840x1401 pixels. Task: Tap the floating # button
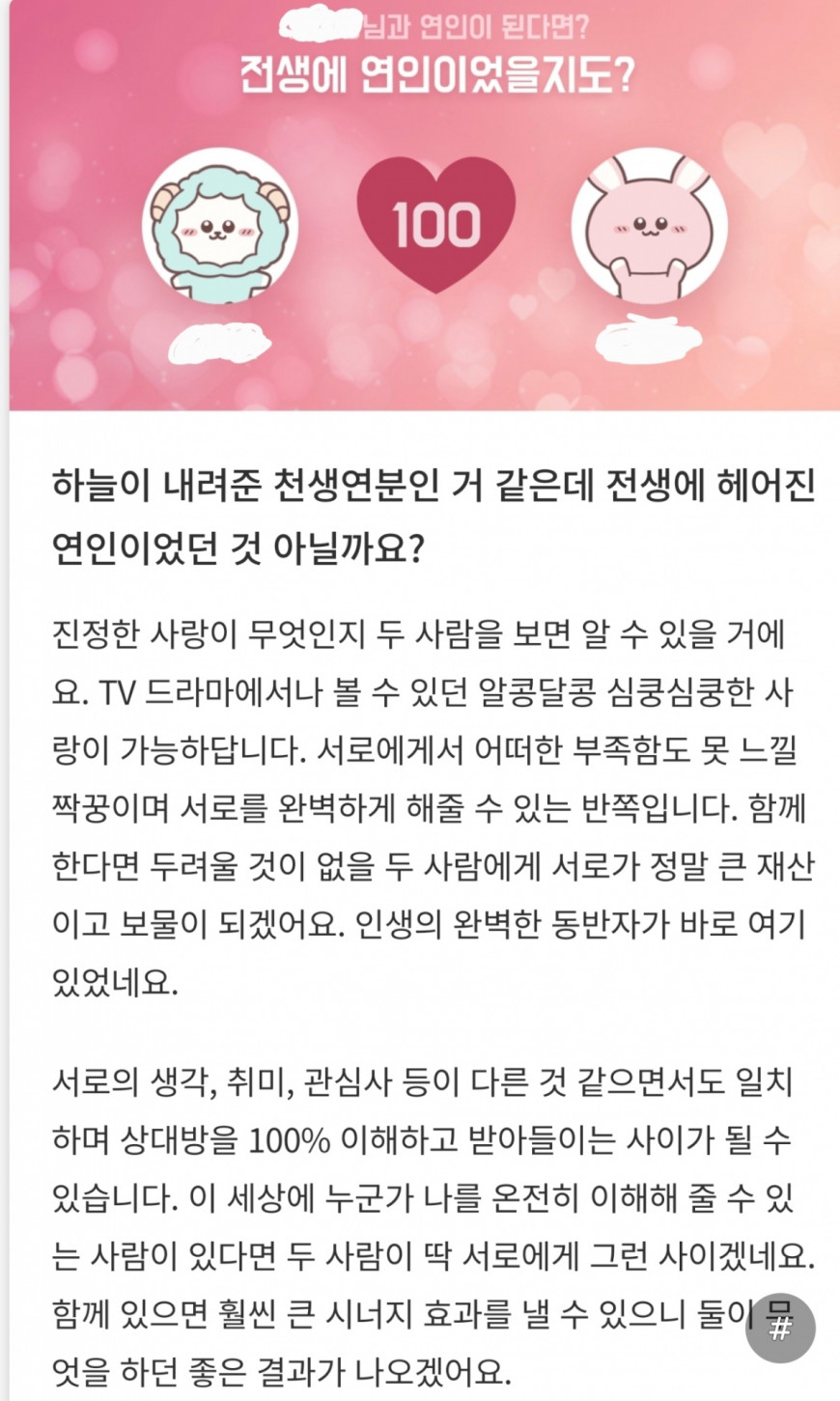[x=780, y=1329]
